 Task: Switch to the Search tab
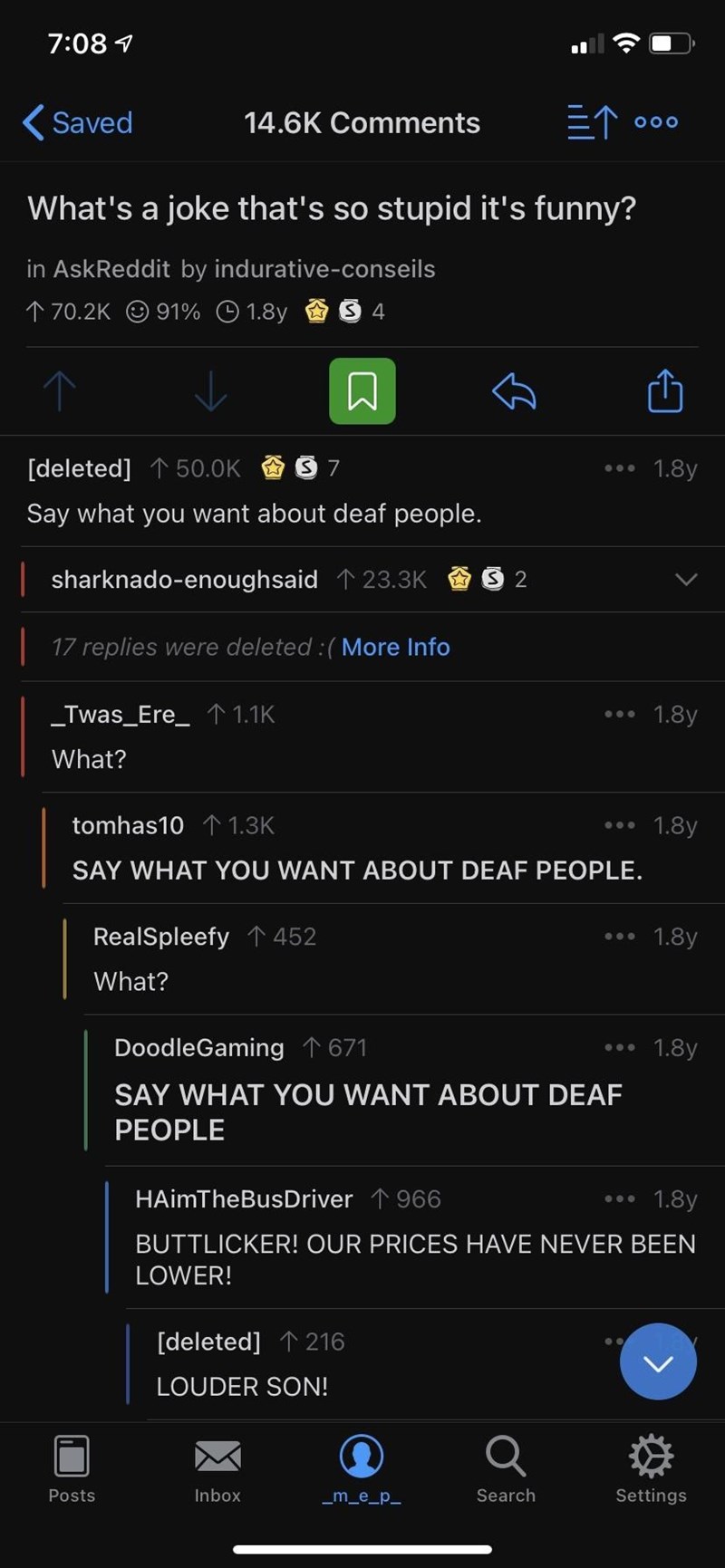pyautogui.click(x=506, y=1469)
